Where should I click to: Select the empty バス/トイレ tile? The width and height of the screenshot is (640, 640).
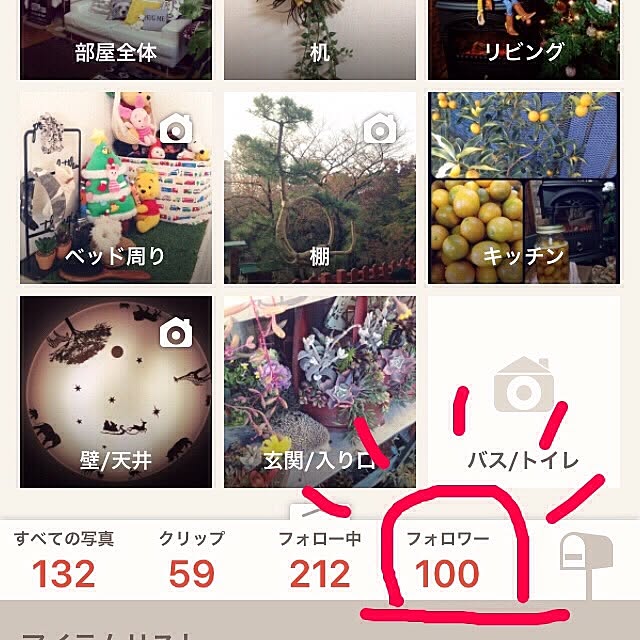point(524,391)
